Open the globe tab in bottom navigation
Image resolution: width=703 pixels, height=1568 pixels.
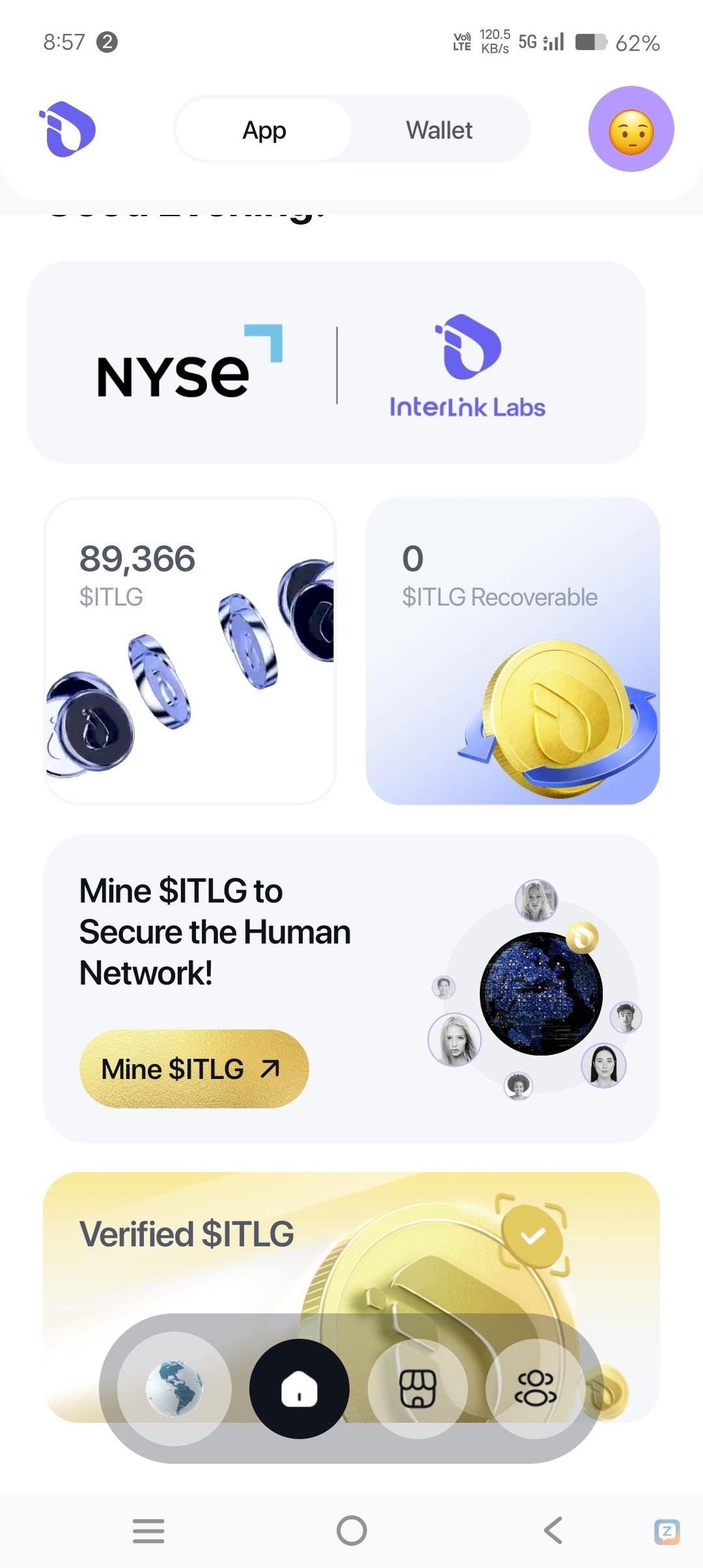coord(174,1389)
